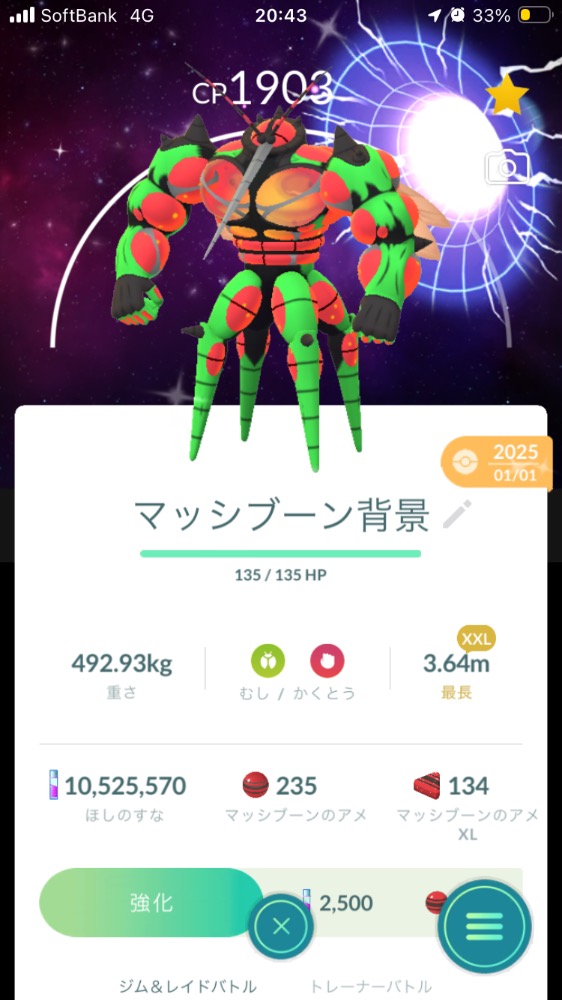This screenshot has height=1000, width=562.
Task: Tap the XXL size badge
Action: click(476, 638)
